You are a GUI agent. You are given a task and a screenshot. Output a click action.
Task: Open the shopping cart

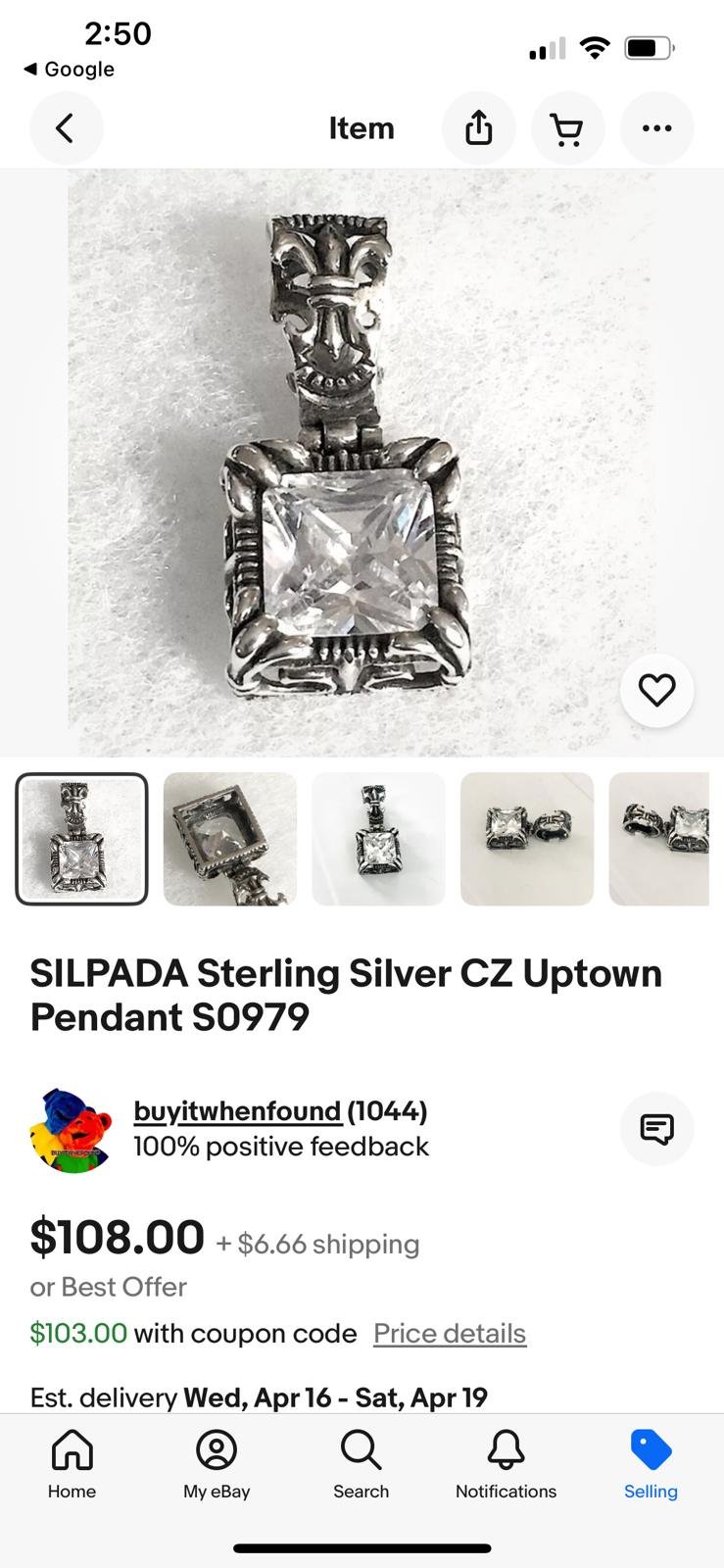point(567,128)
